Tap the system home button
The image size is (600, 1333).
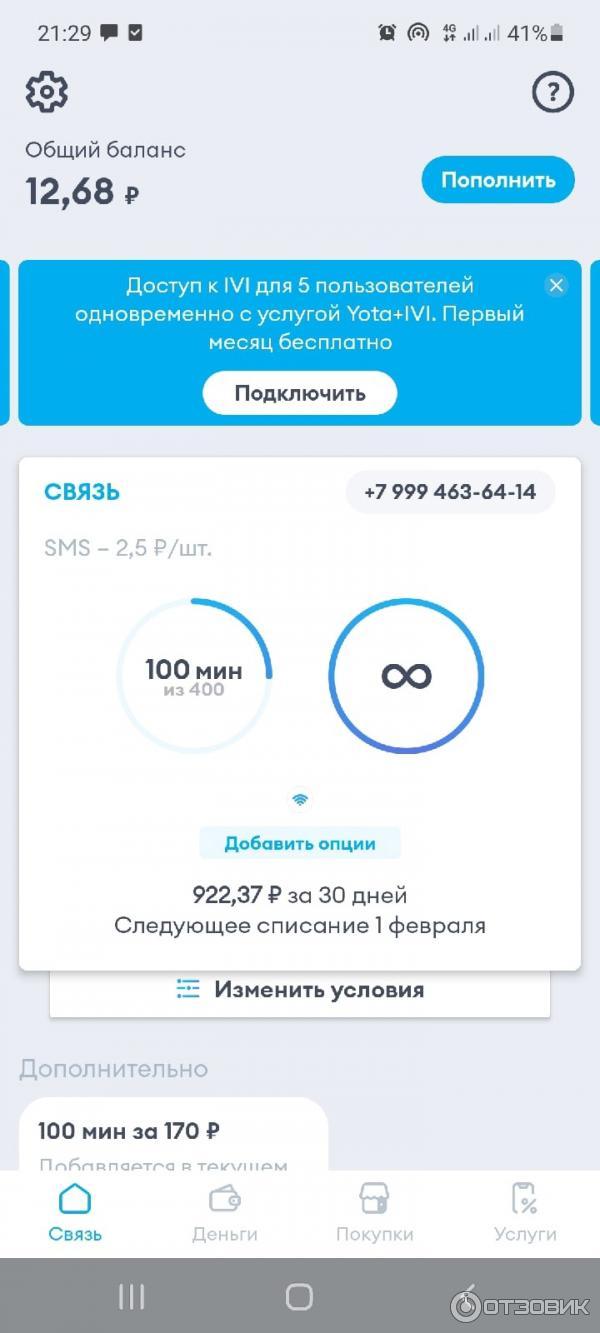pyautogui.click(x=299, y=1297)
